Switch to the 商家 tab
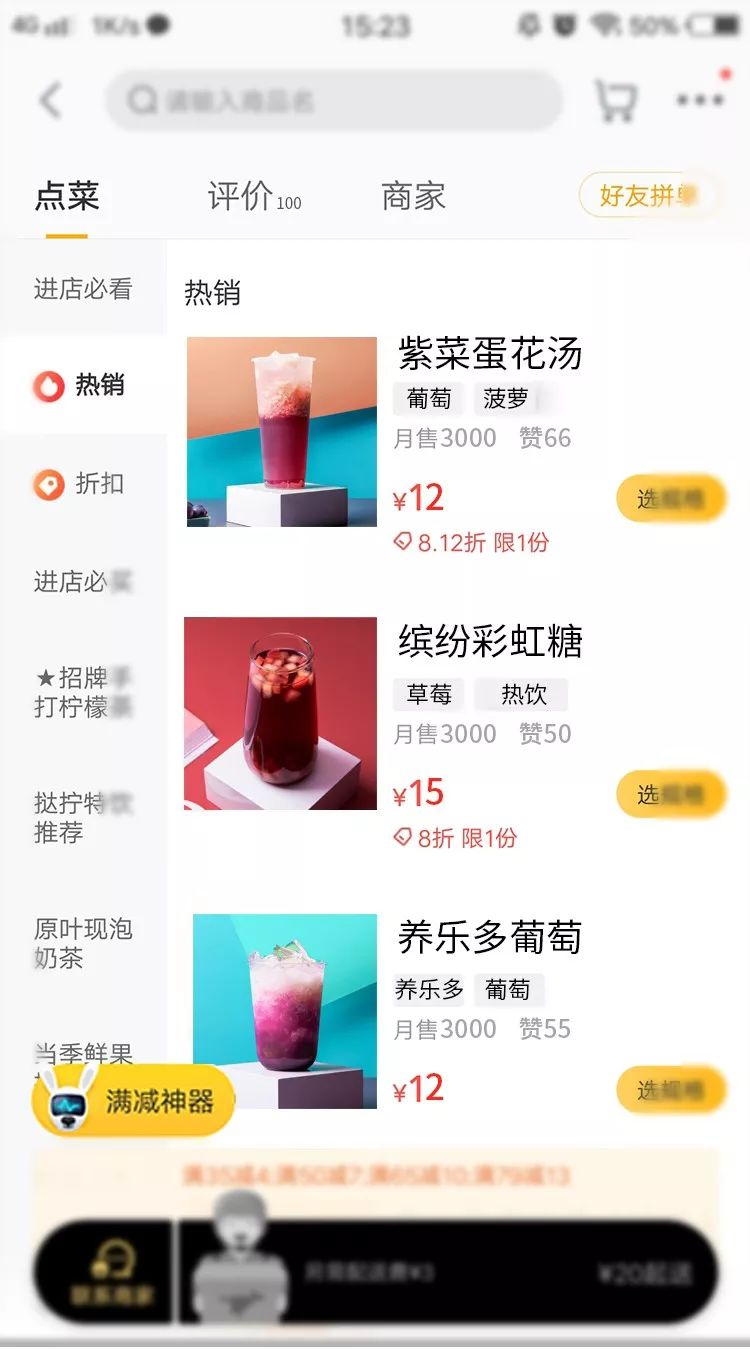Image resolution: width=750 pixels, height=1350 pixels. pyautogui.click(x=413, y=196)
